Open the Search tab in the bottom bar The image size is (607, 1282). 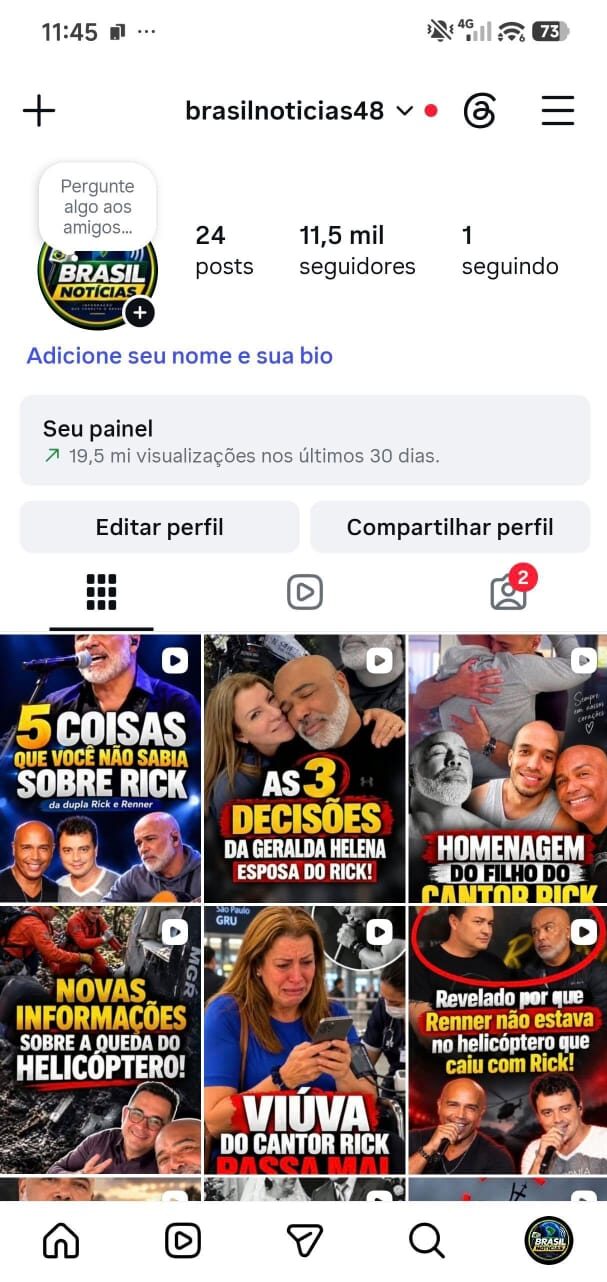[x=427, y=1241]
